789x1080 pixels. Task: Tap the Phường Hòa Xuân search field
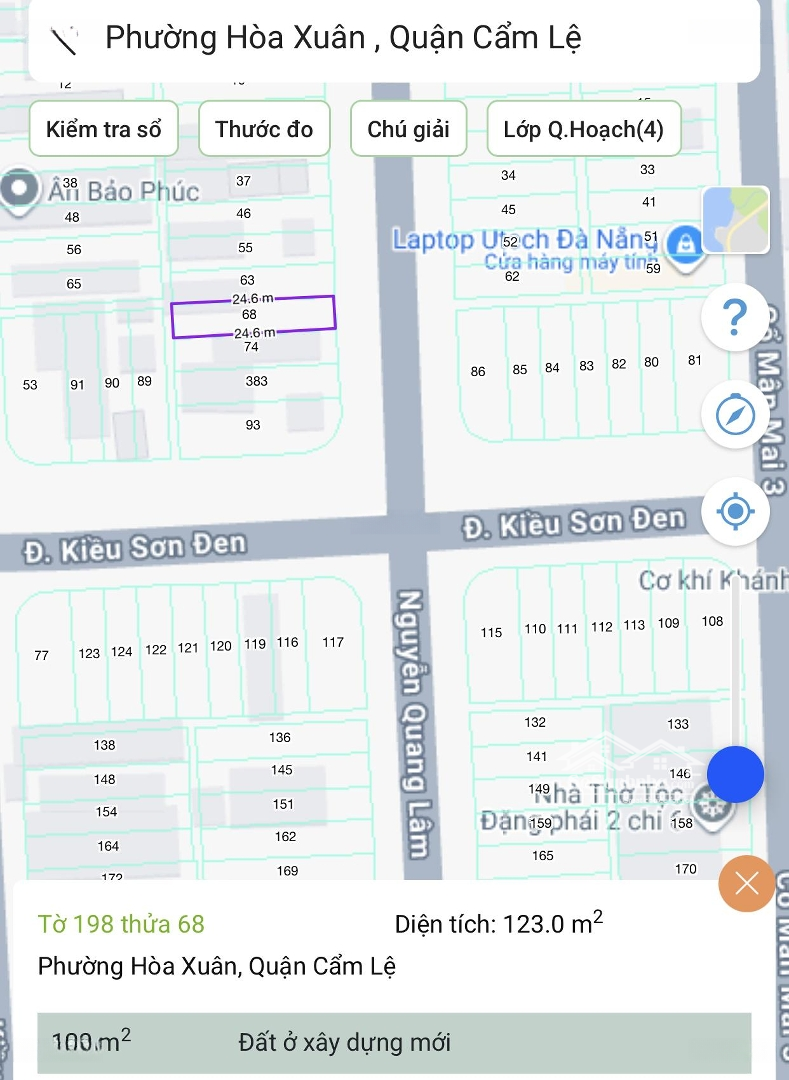(400, 40)
